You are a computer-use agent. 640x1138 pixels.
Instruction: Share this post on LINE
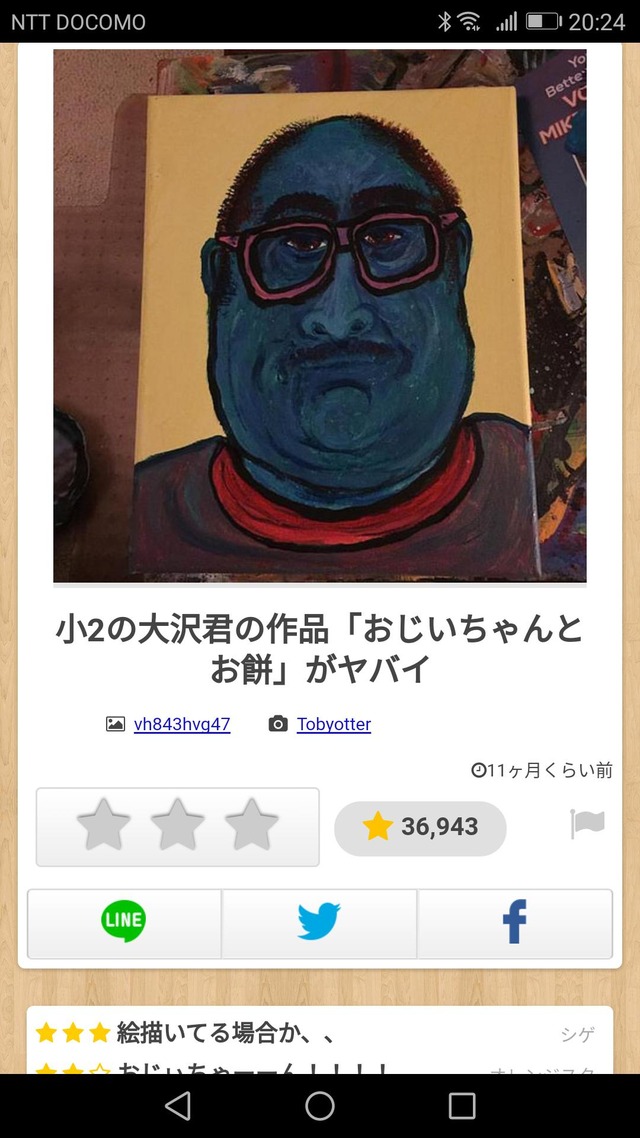124,923
